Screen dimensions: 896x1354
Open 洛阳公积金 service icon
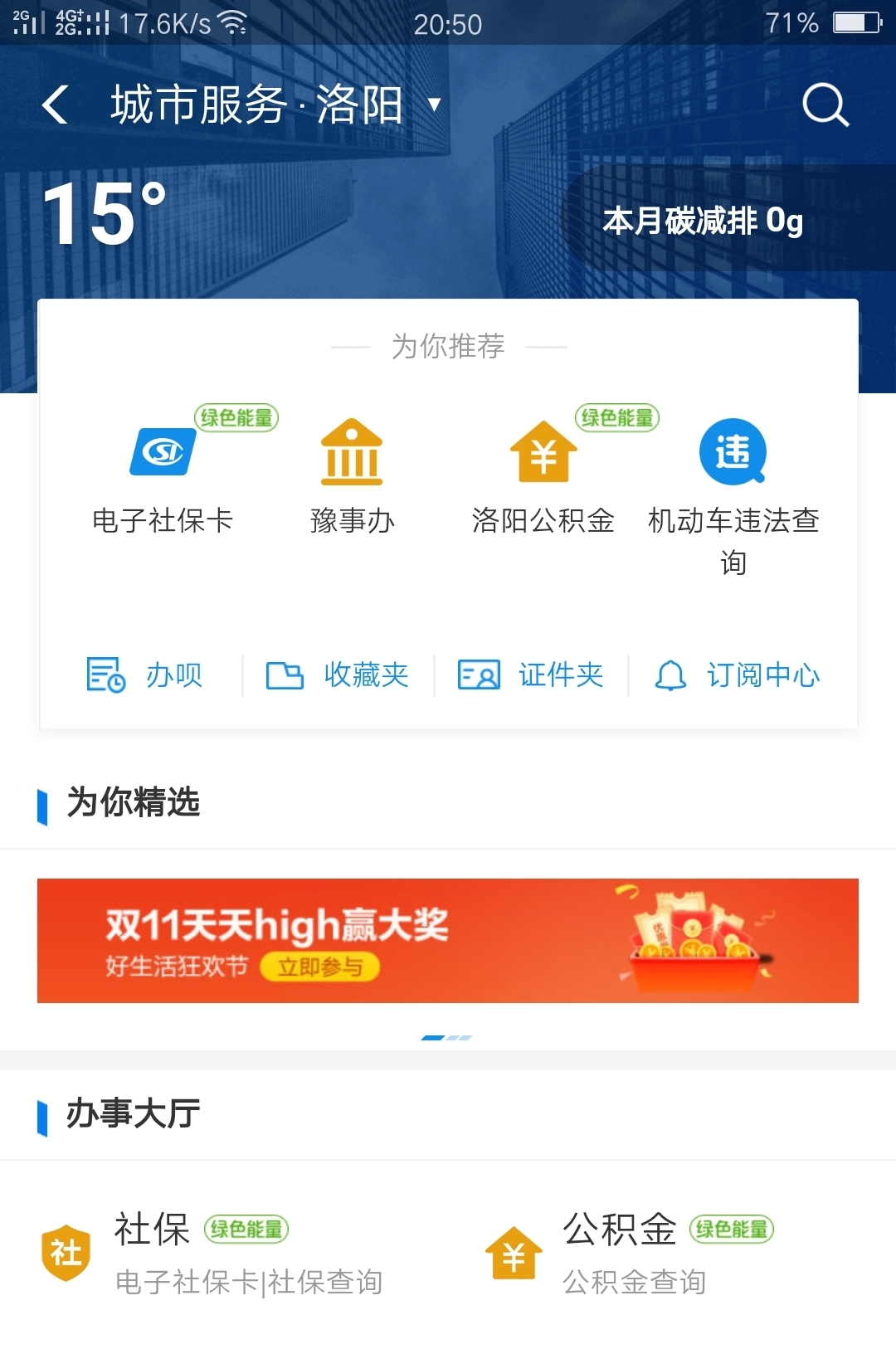coord(543,451)
